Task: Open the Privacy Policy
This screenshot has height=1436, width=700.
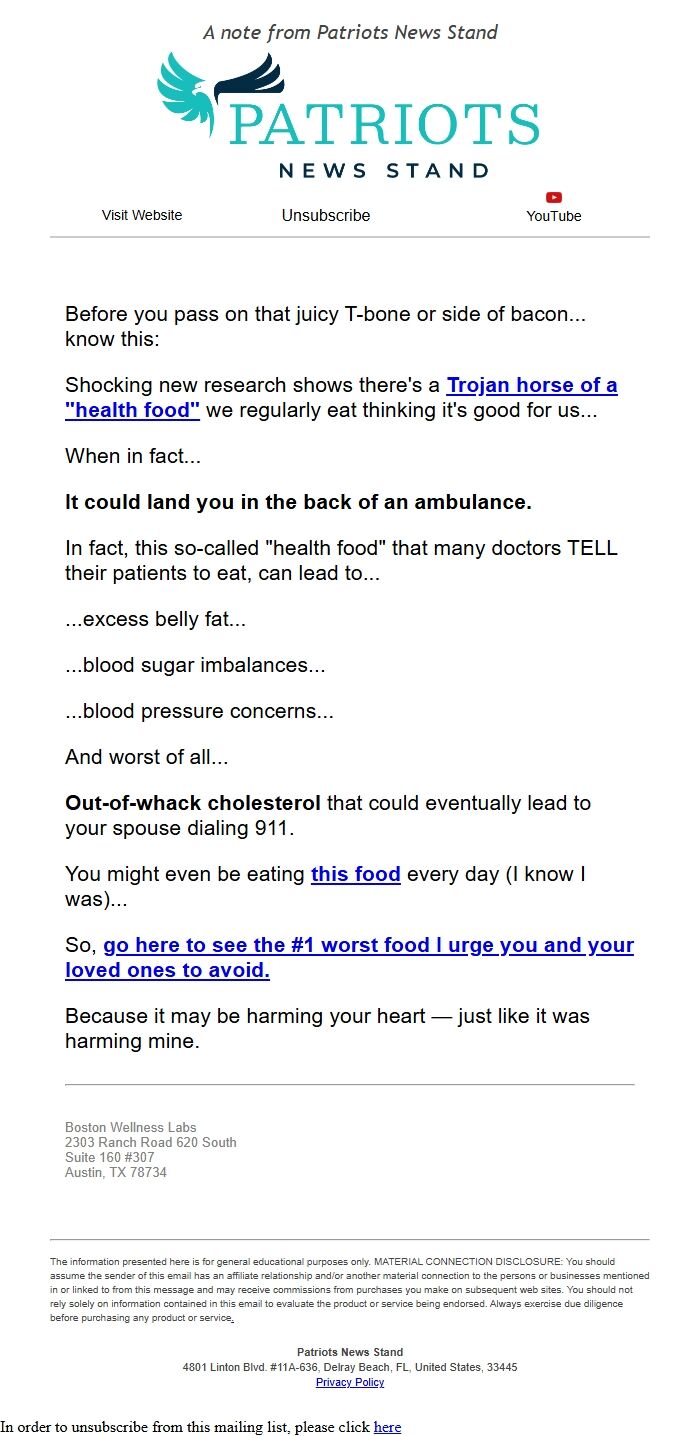Action: pyautogui.click(x=350, y=1382)
